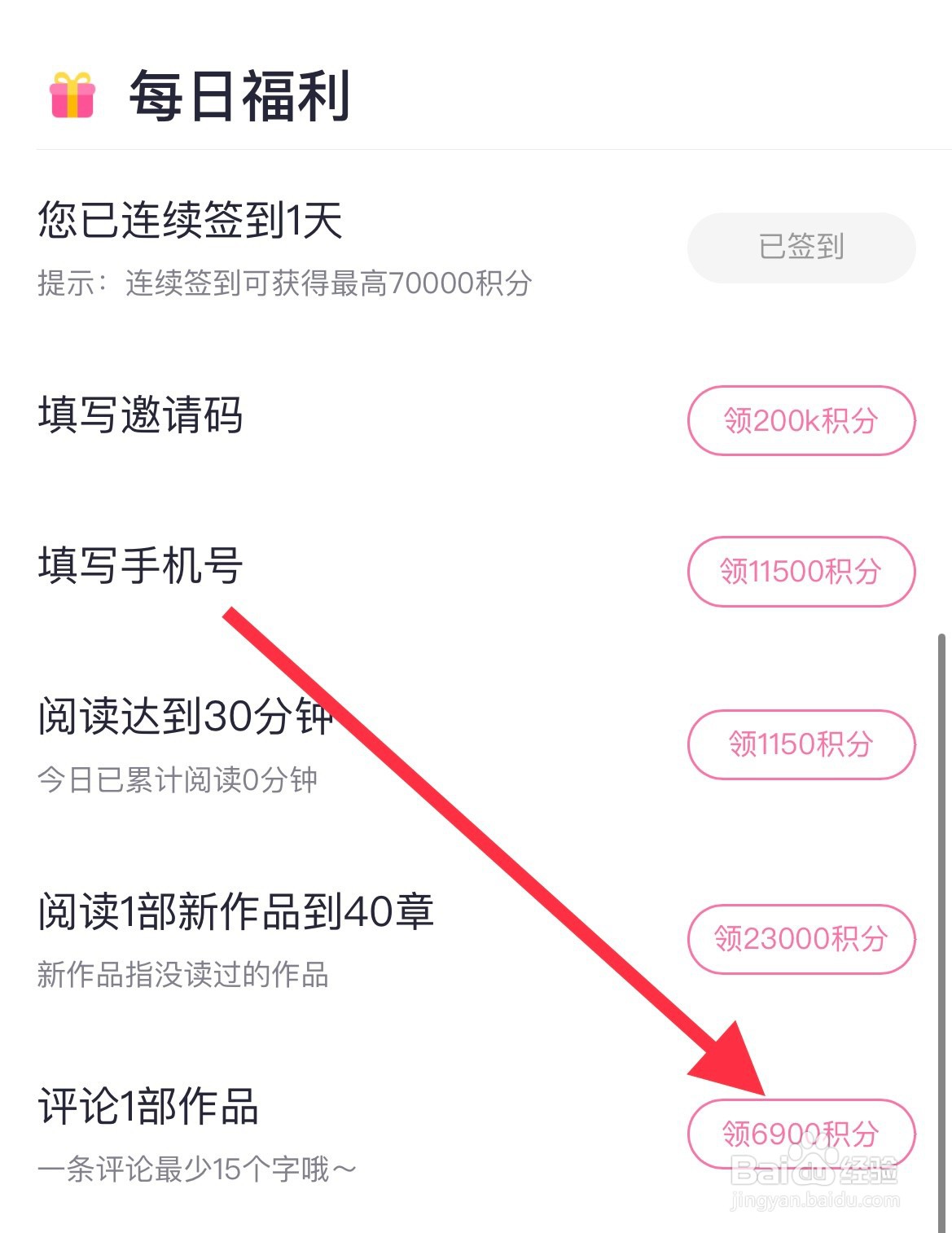
Task: Click the pink gift icon beside 每日福利
Action: [73, 96]
